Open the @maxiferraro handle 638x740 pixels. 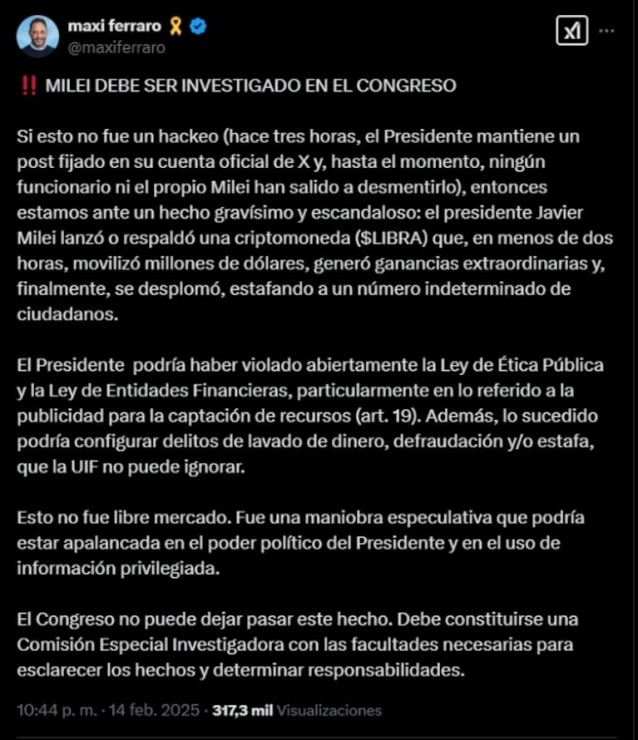point(116,47)
